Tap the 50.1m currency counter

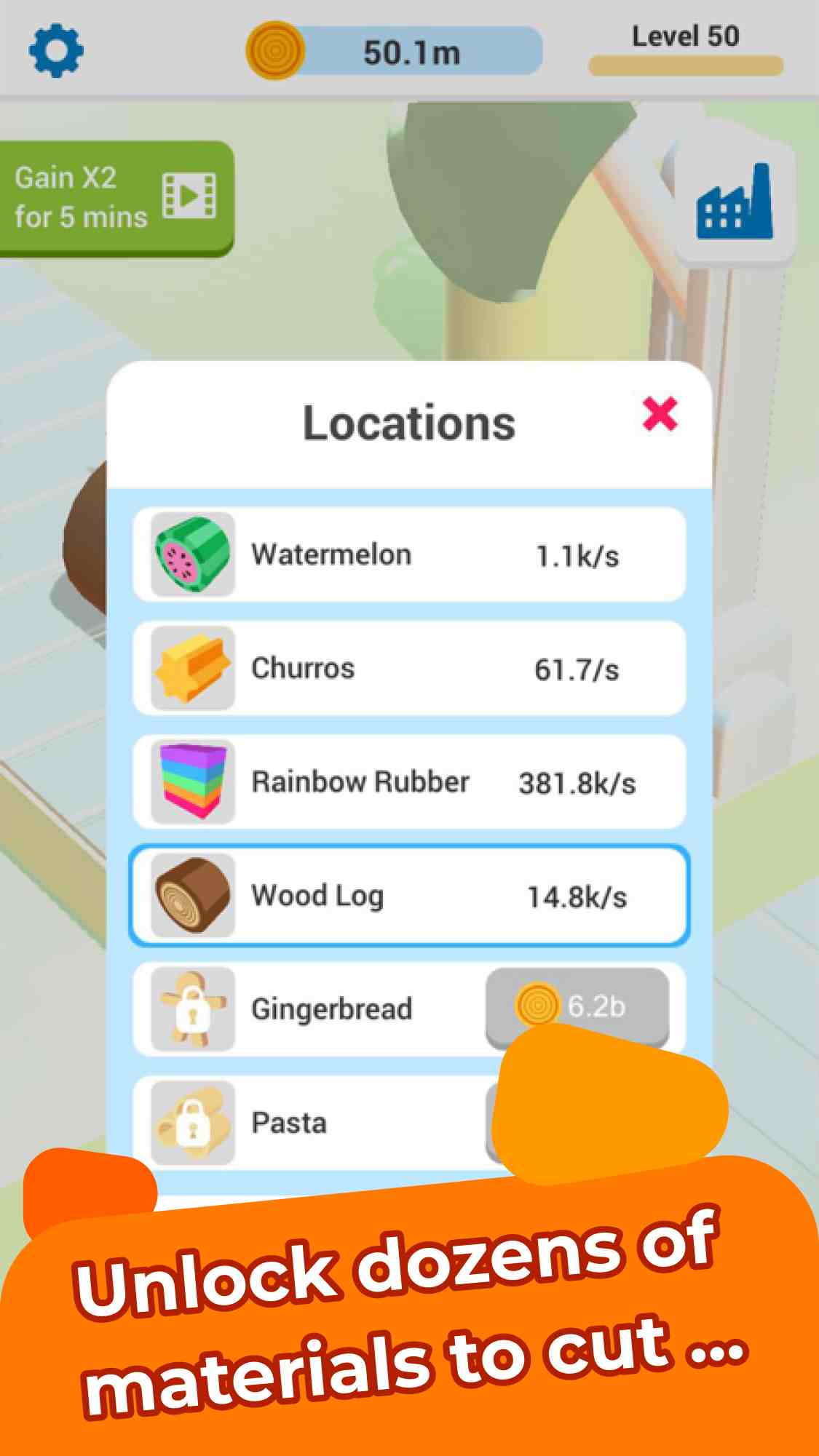[411, 52]
